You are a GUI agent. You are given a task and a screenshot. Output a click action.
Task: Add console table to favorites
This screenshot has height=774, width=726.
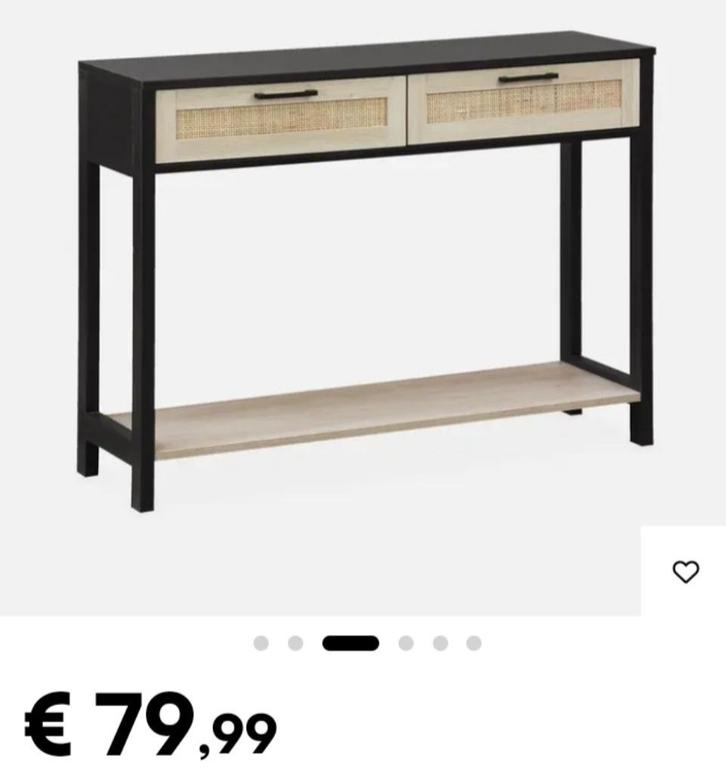(685, 571)
